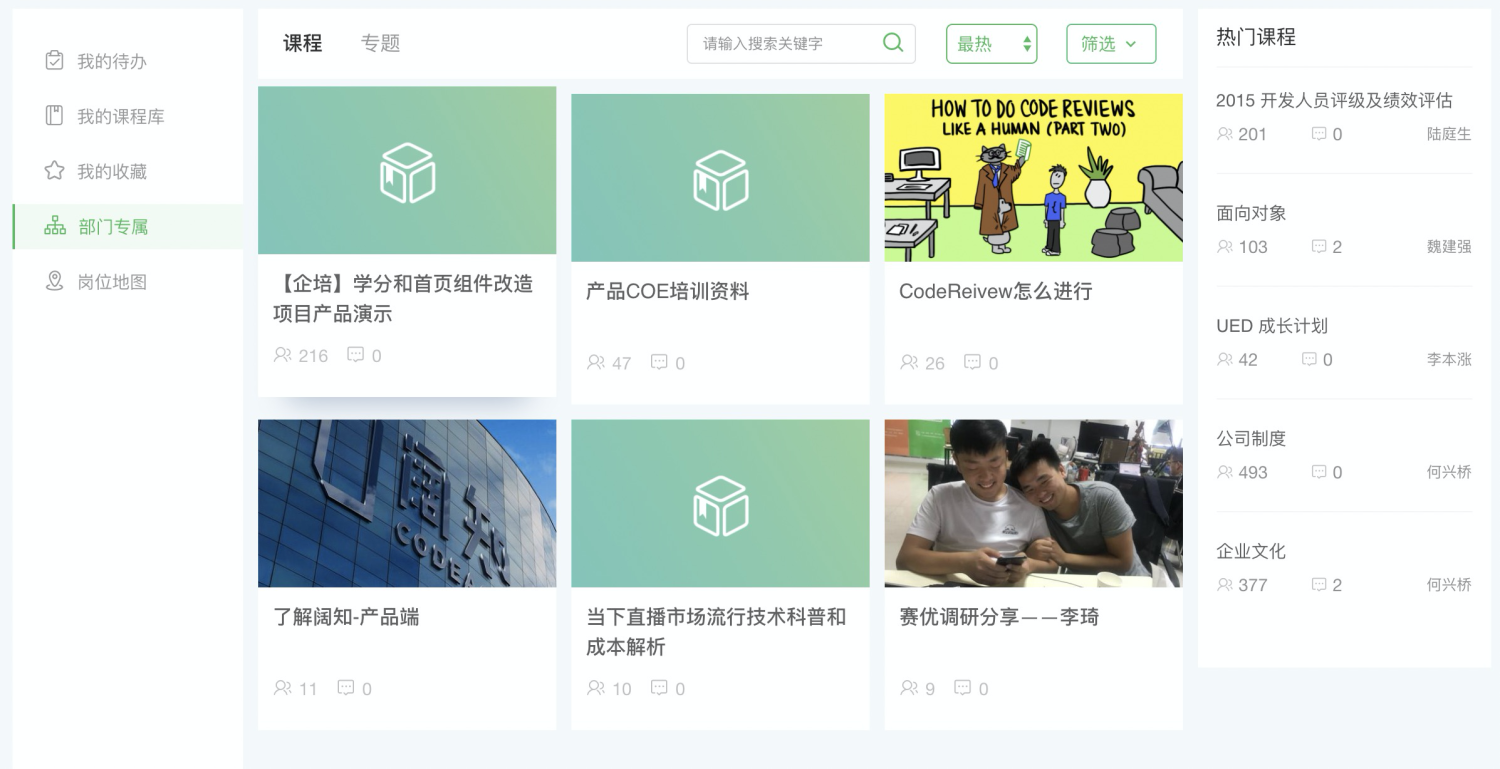View the 了解阔知-产品端 course
This screenshot has height=769, width=1500.
407,572
